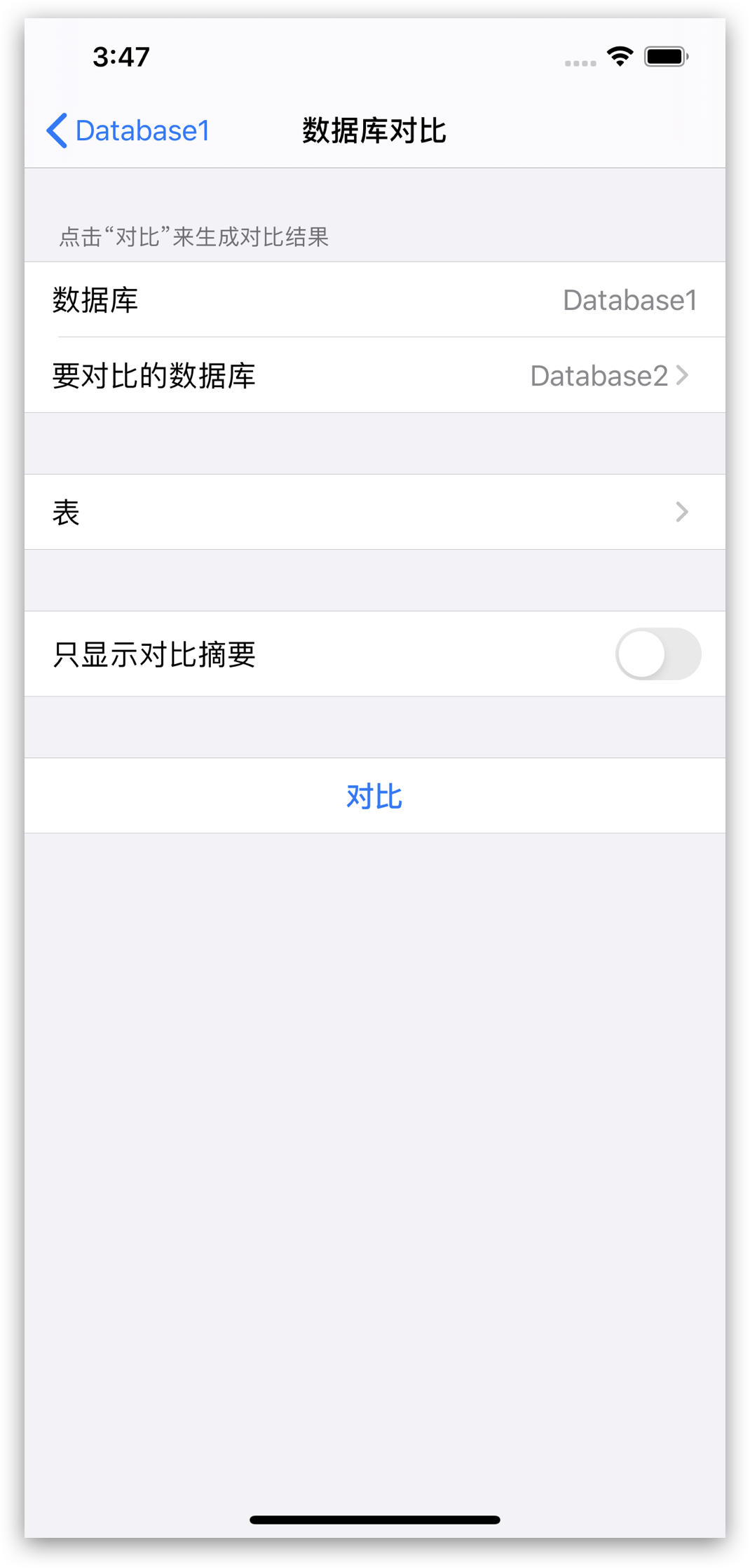Image resolution: width=750 pixels, height=1568 pixels.
Task: Open the 表 row
Action: [375, 512]
